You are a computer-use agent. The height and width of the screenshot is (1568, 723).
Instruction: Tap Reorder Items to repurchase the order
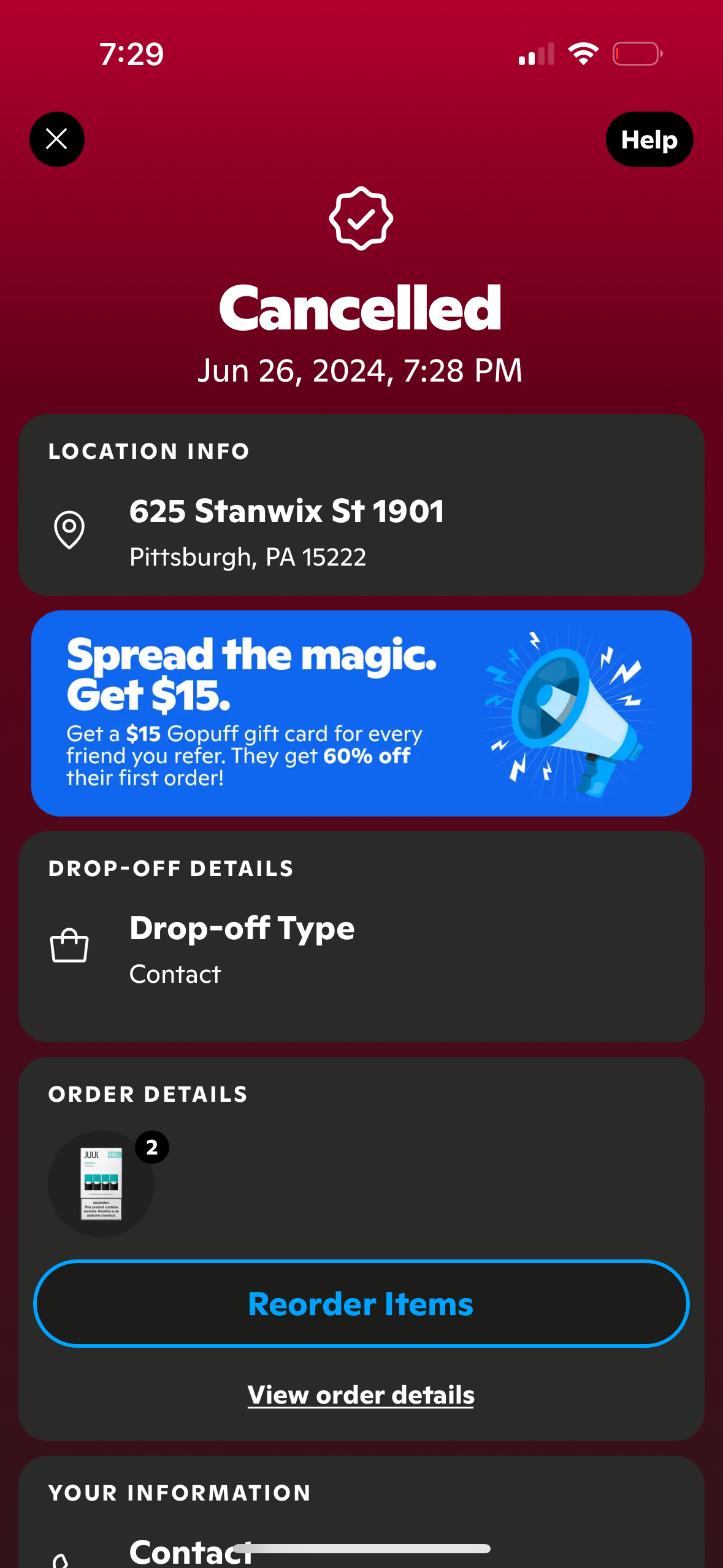coord(361,1304)
